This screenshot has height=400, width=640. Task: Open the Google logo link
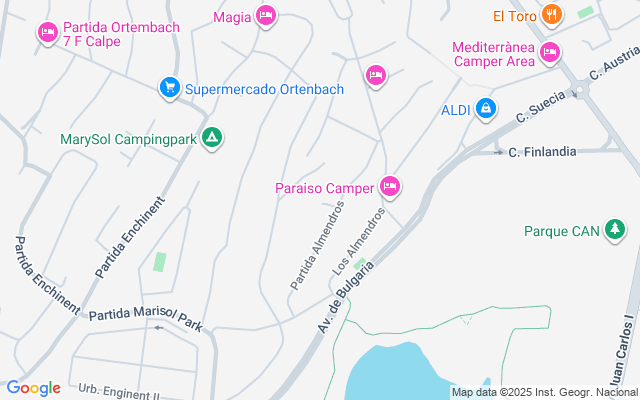(x=33, y=388)
